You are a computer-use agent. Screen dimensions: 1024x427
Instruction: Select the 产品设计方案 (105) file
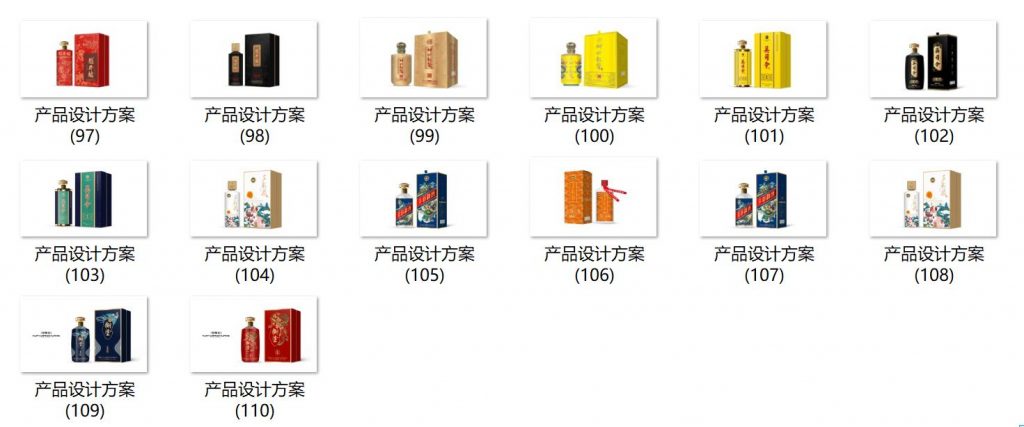[x=424, y=198]
